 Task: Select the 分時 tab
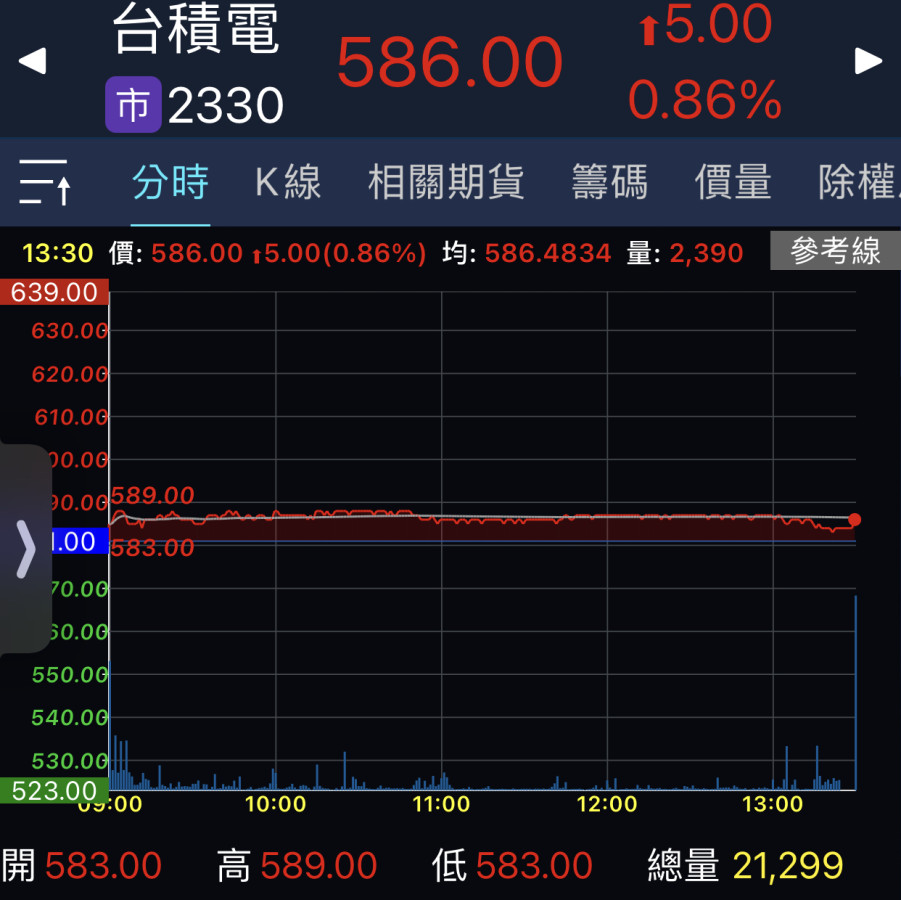pyautogui.click(x=170, y=183)
